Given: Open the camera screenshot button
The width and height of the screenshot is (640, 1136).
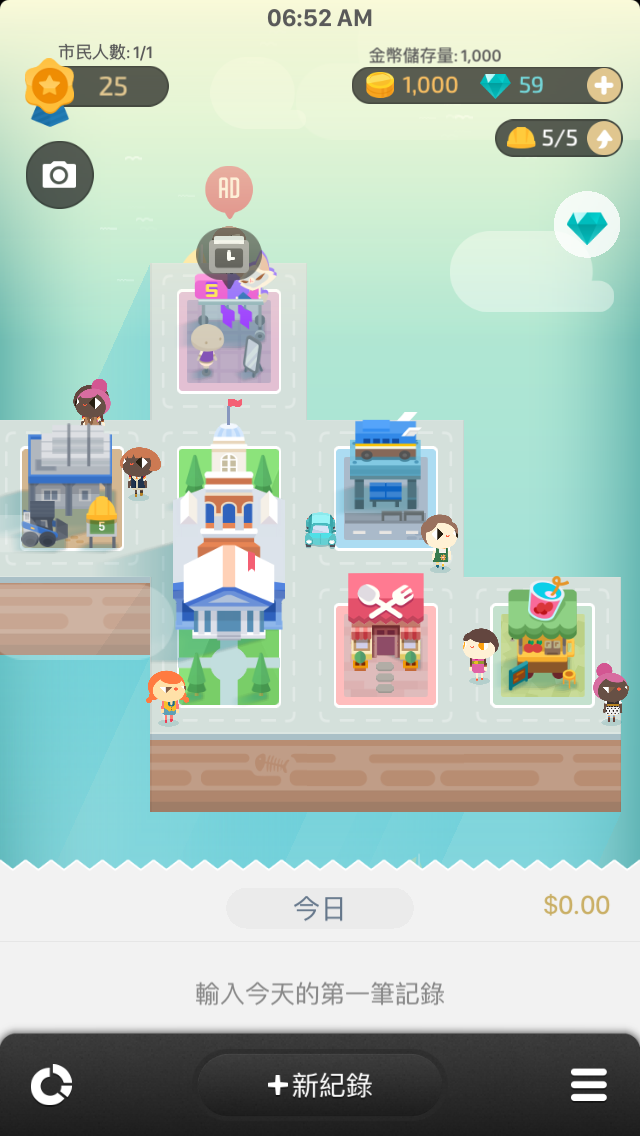Looking at the screenshot, I should click(59, 175).
